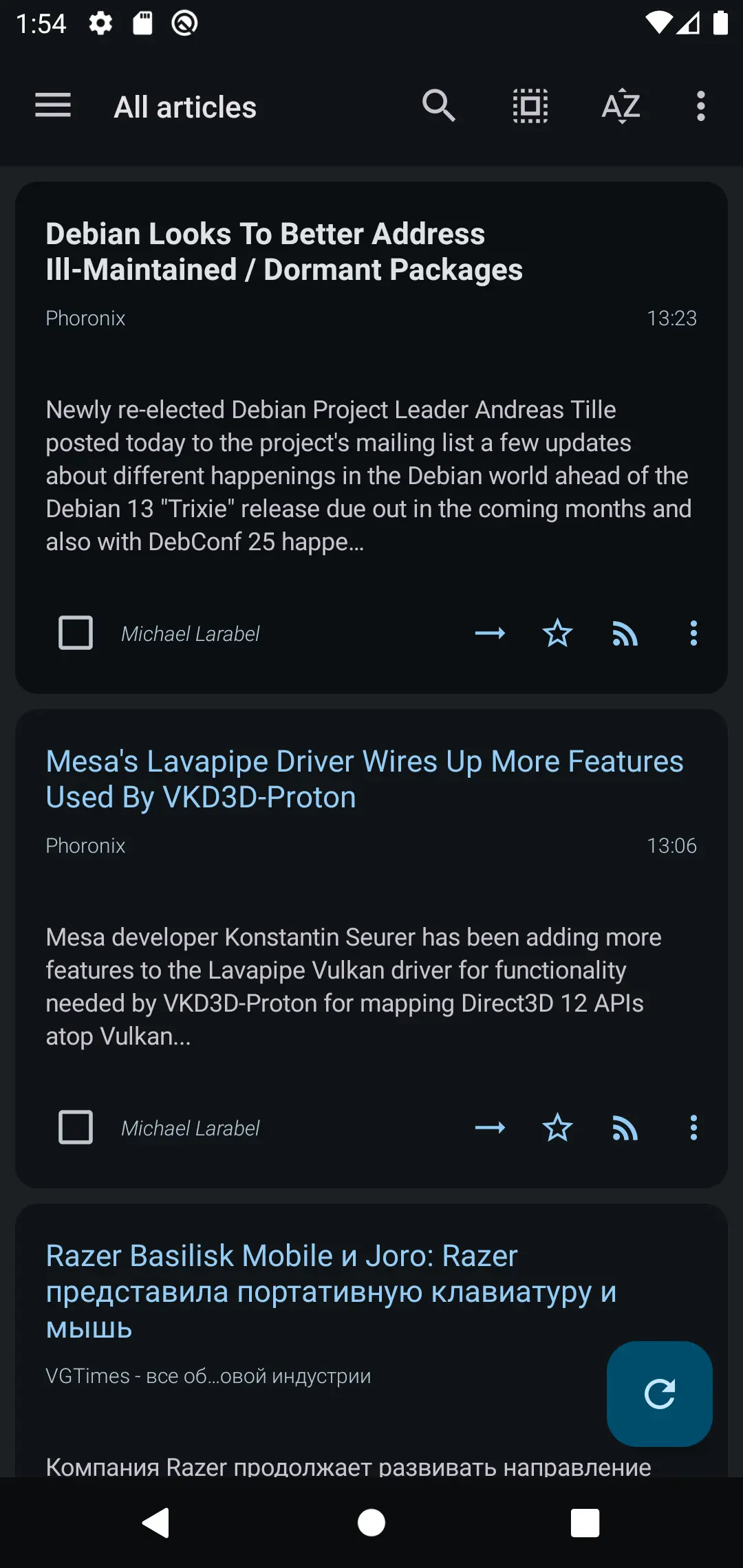The height and width of the screenshot is (1568, 743).
Task: Star the Mesa's Lavapipe Driver article
Action: [557, 1127]
